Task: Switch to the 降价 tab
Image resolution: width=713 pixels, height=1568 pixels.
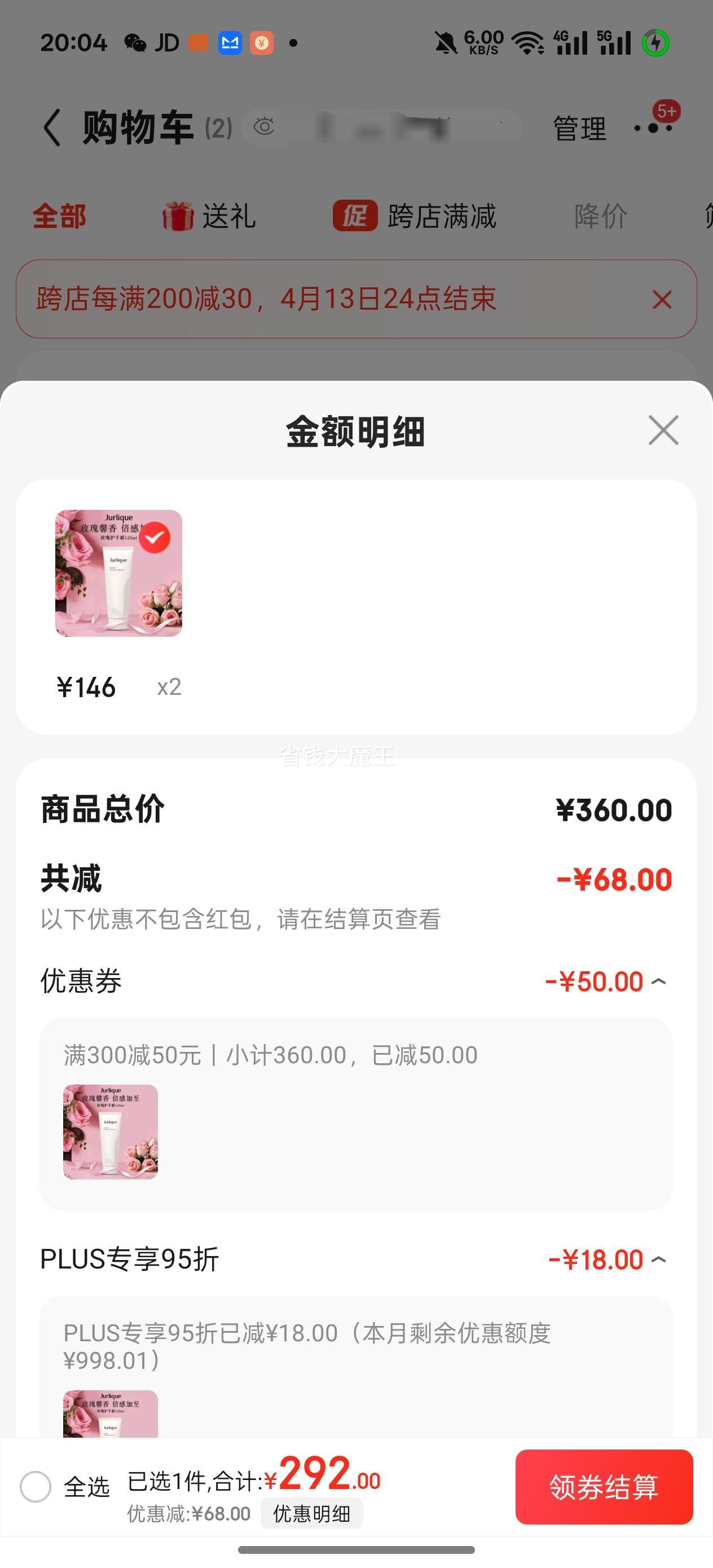Action: tap(600, 216)
